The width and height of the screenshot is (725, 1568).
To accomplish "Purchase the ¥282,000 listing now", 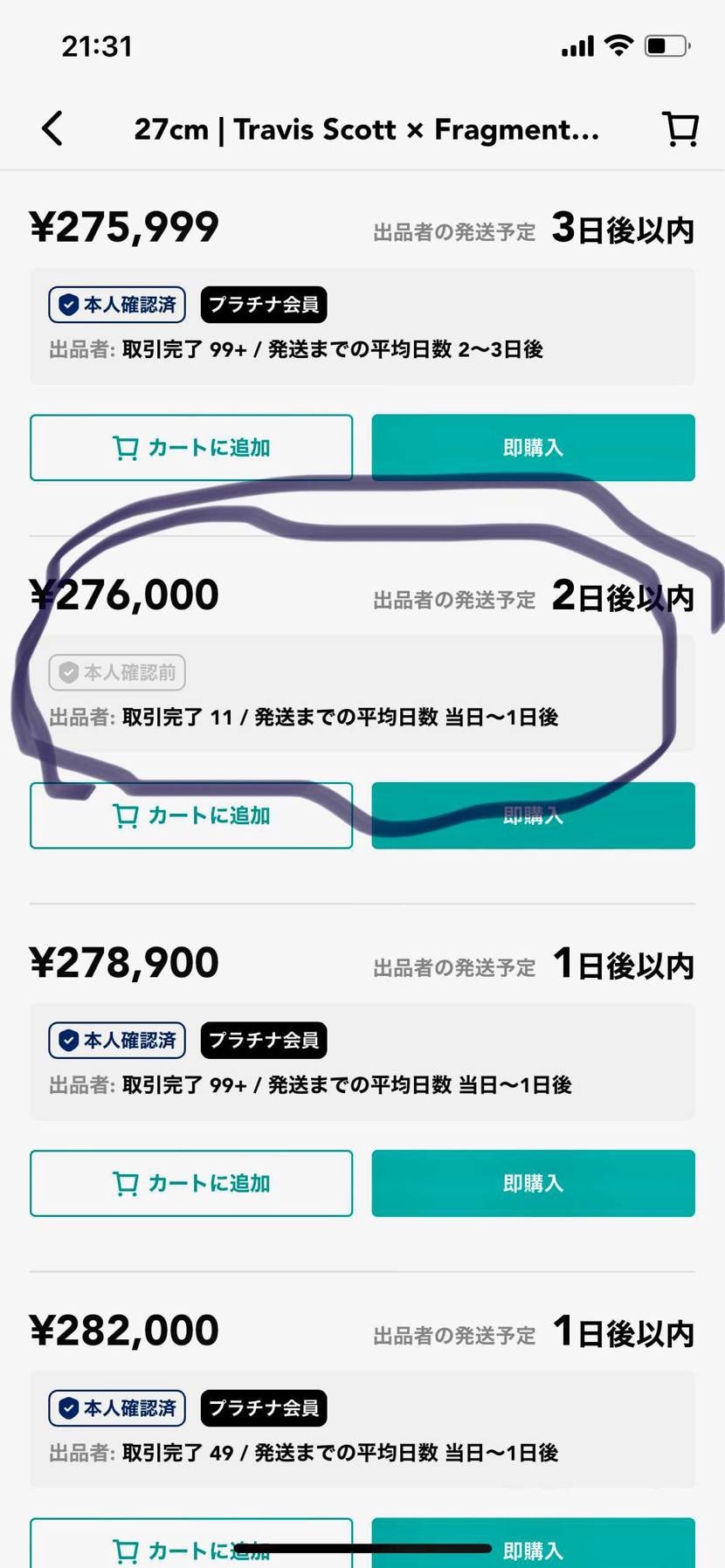I will pyautogui.click(x=533, y=1547).
